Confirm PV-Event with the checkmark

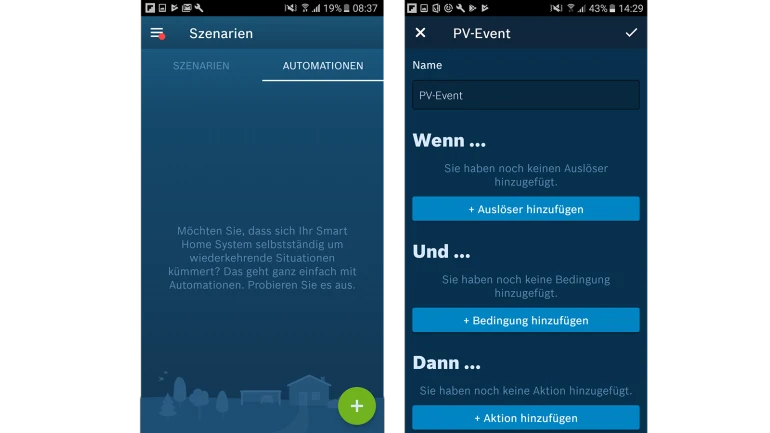click(x=631, y=33)
